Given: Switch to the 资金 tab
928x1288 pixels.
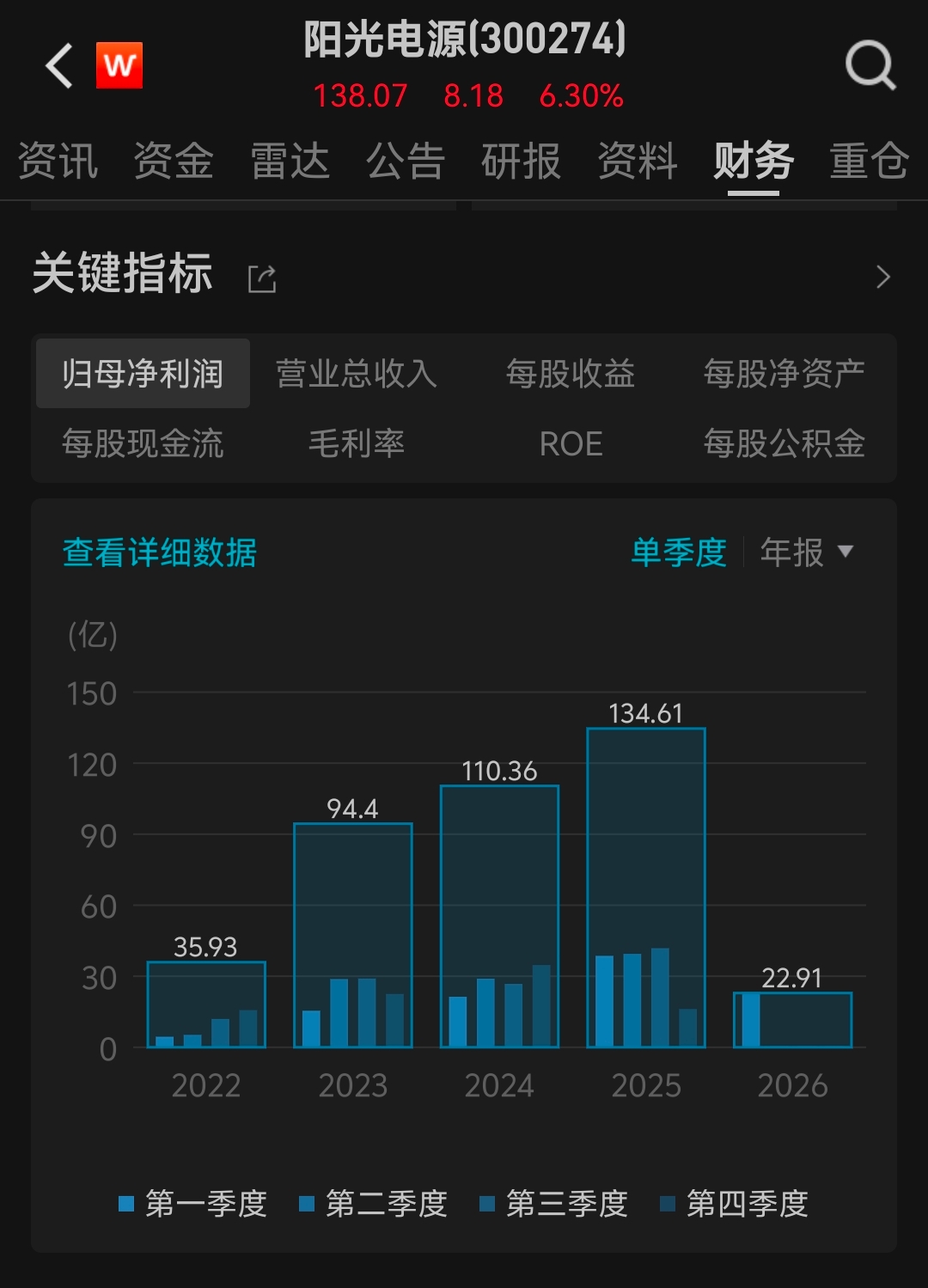Looking at the screenshot, I should click(x=174, y=162).
